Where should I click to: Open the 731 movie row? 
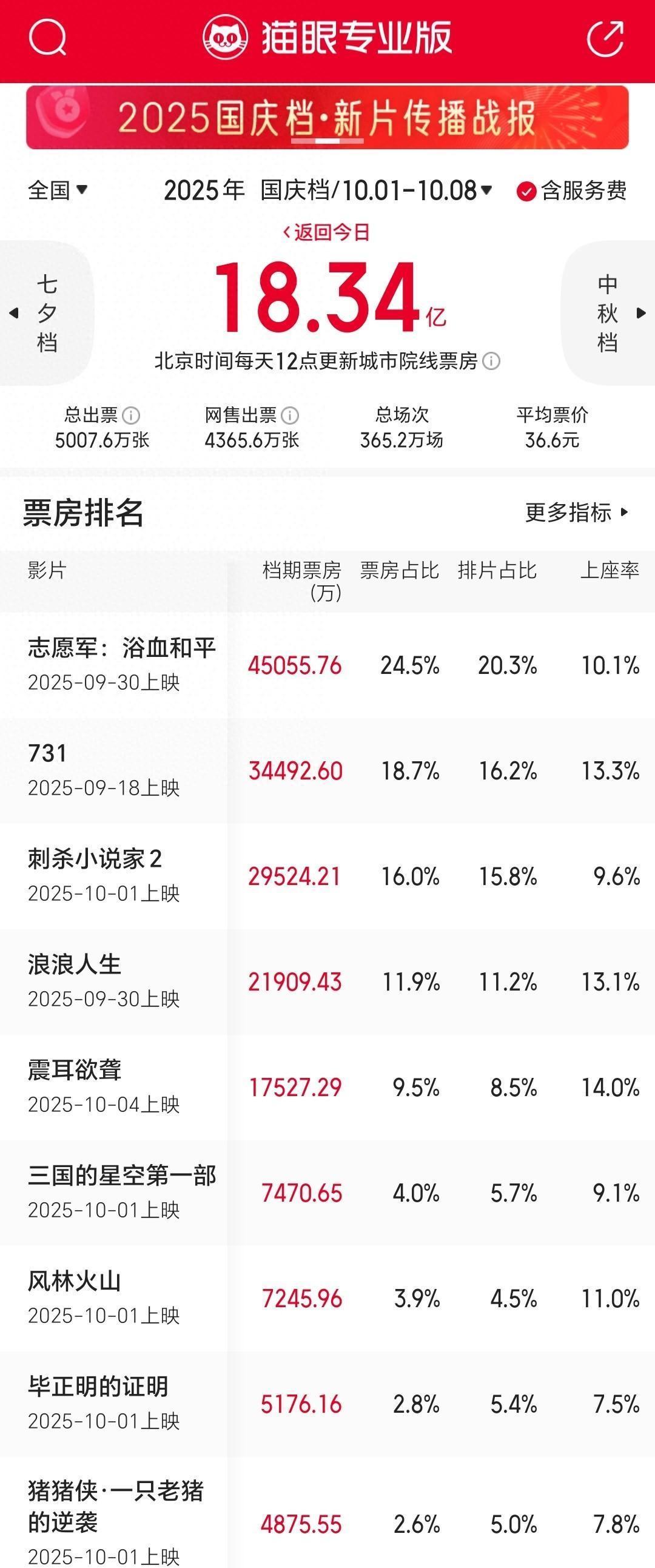[122, 770]
